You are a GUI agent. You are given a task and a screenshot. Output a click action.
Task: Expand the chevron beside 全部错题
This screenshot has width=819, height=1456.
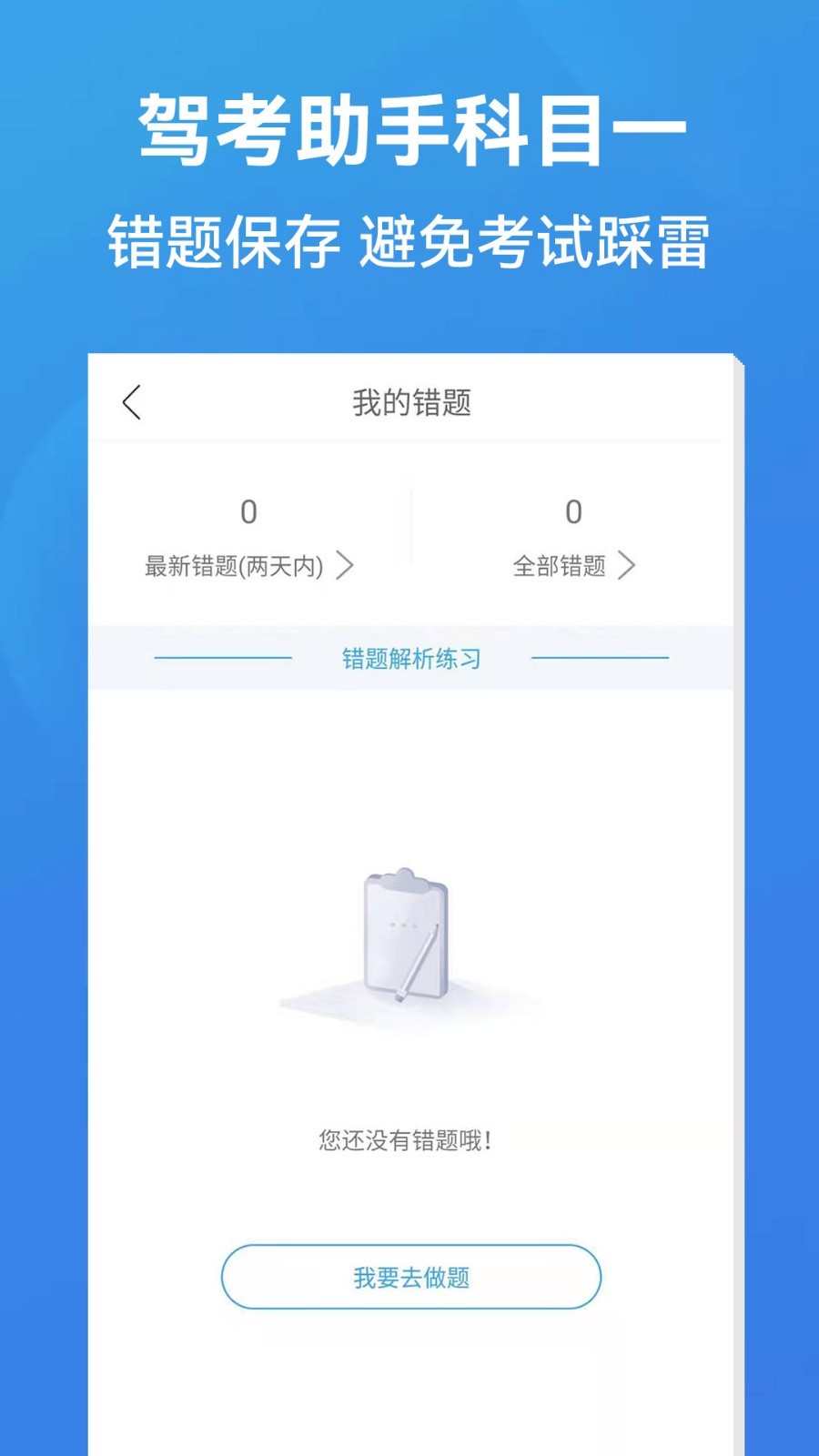click(627, 566)
